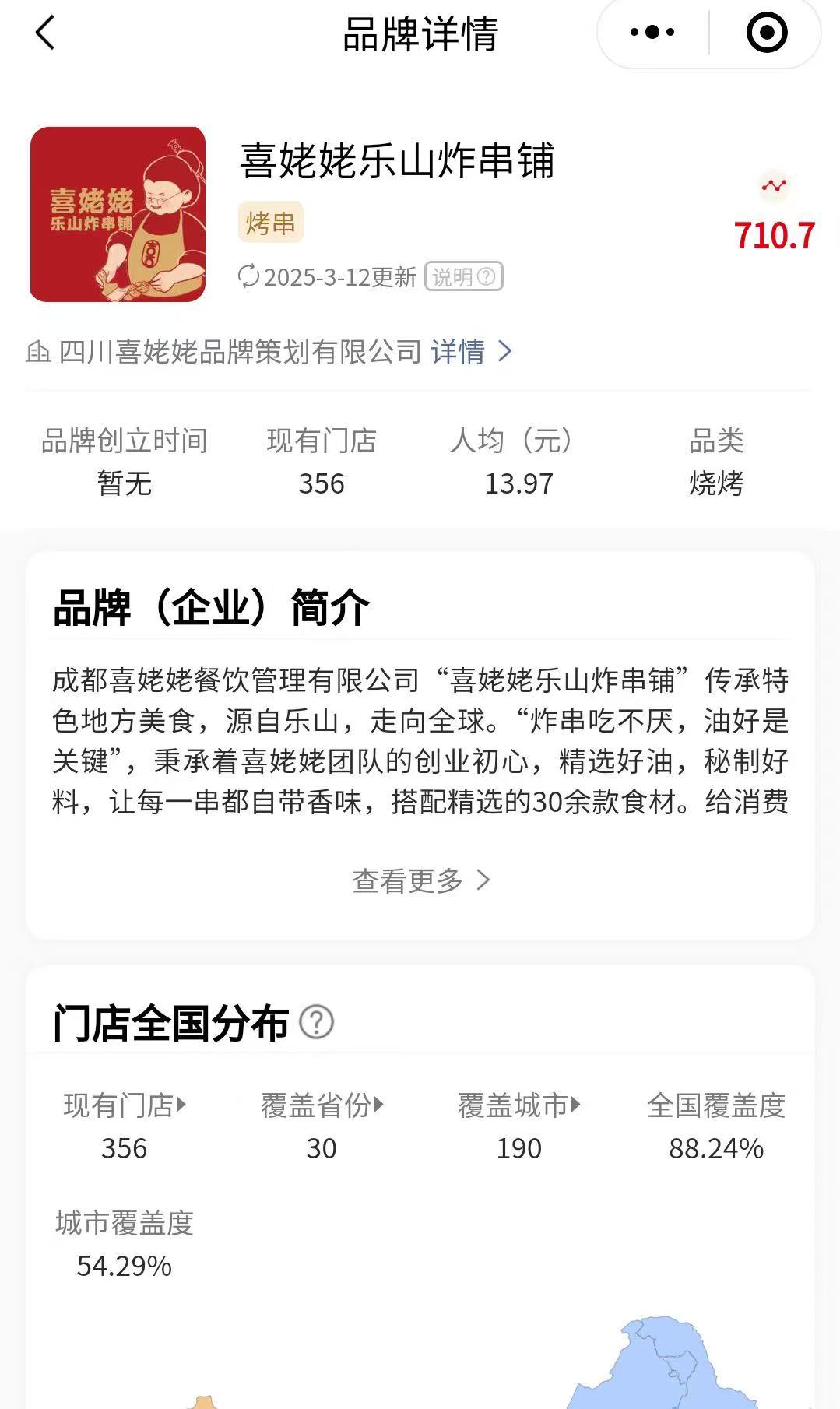Image resolution: width=840 pixels, height=1409 pixels.
Task: Close the mini program with circle button
Action: click(767, 33)
